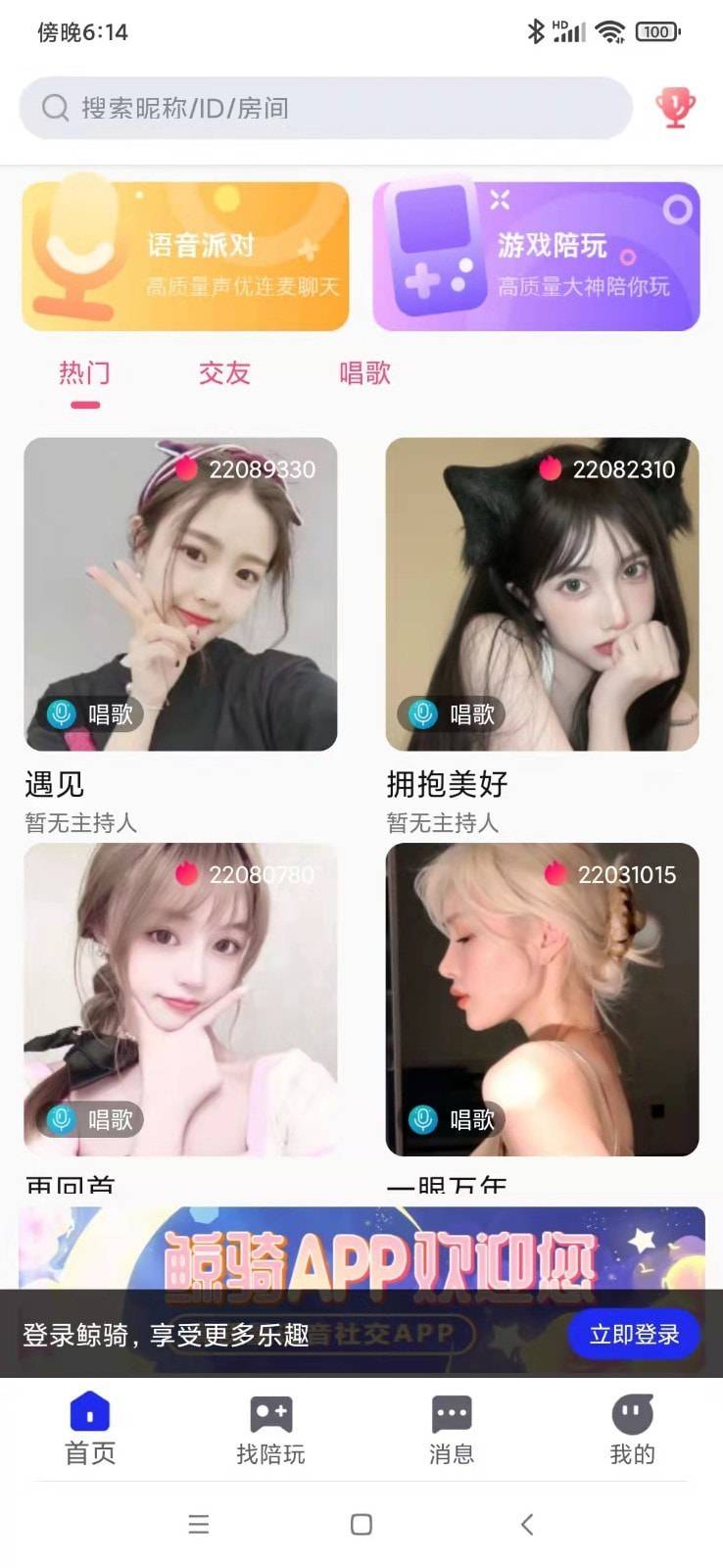Open the ranking trophy icon
Viewport: 723px width, 1568px height.
(674, 108)
